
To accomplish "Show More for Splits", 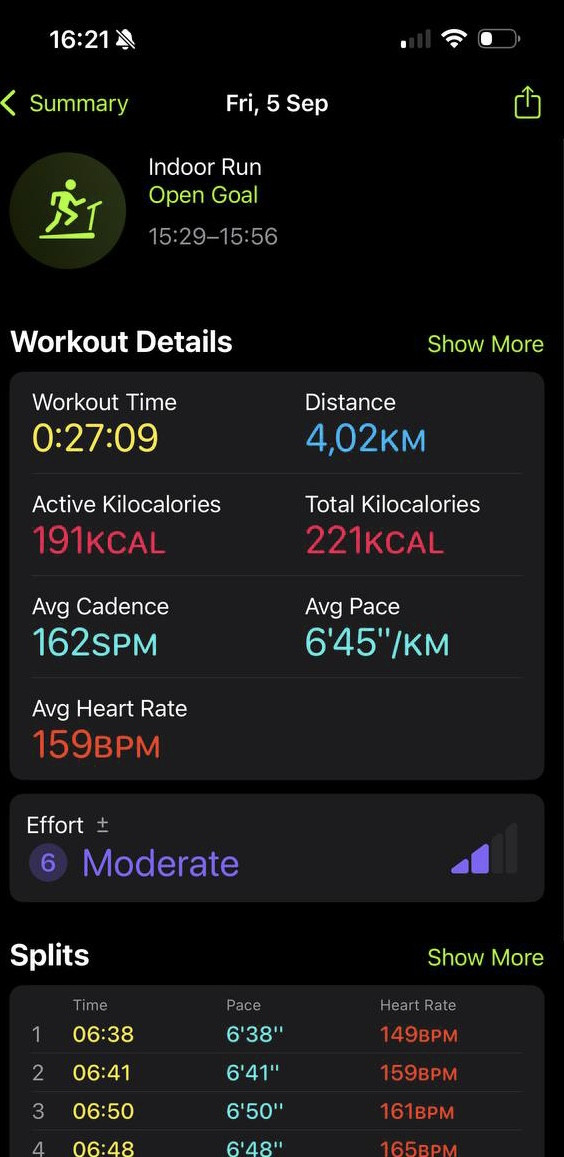I will coord(485,957).
